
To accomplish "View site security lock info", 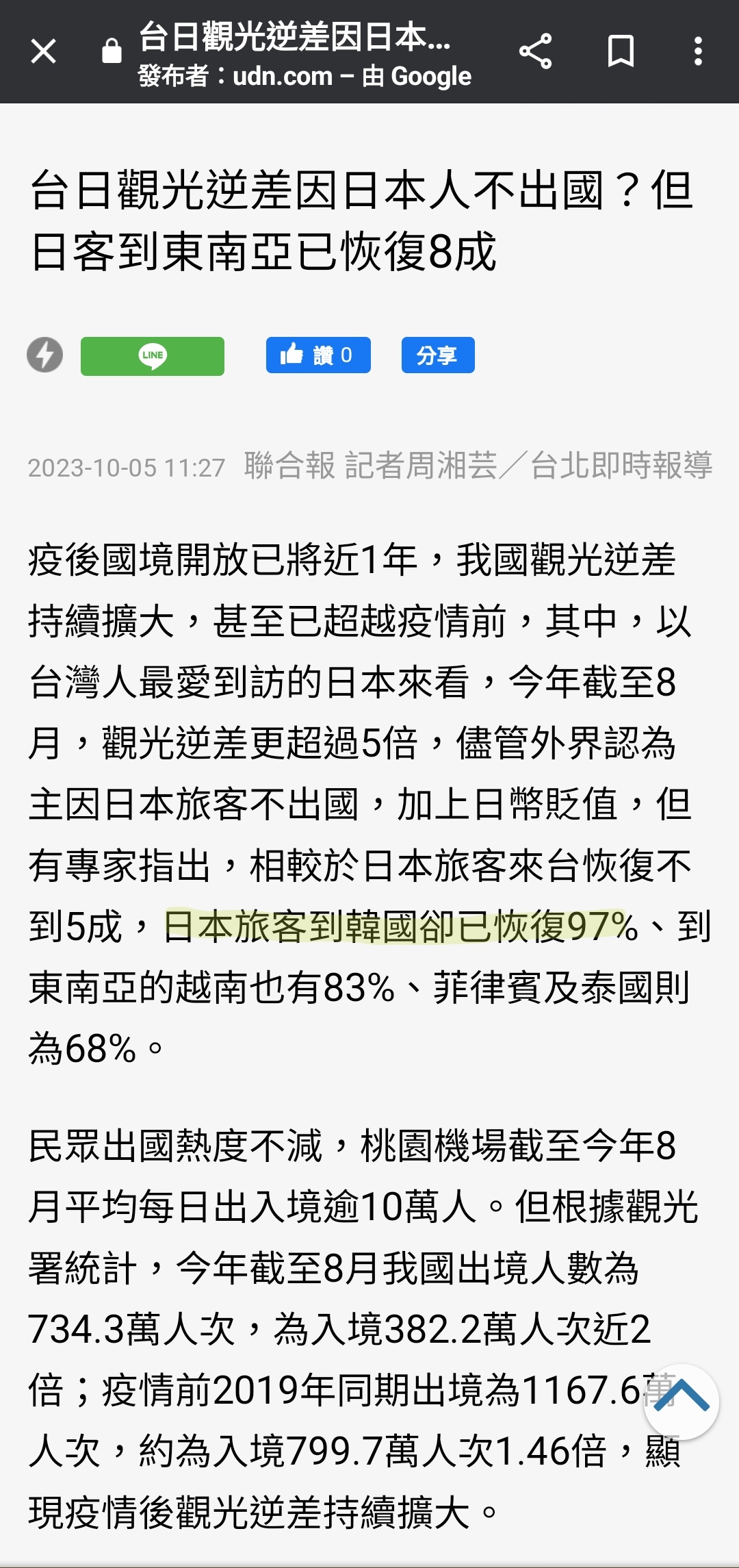I will point(111,51).
